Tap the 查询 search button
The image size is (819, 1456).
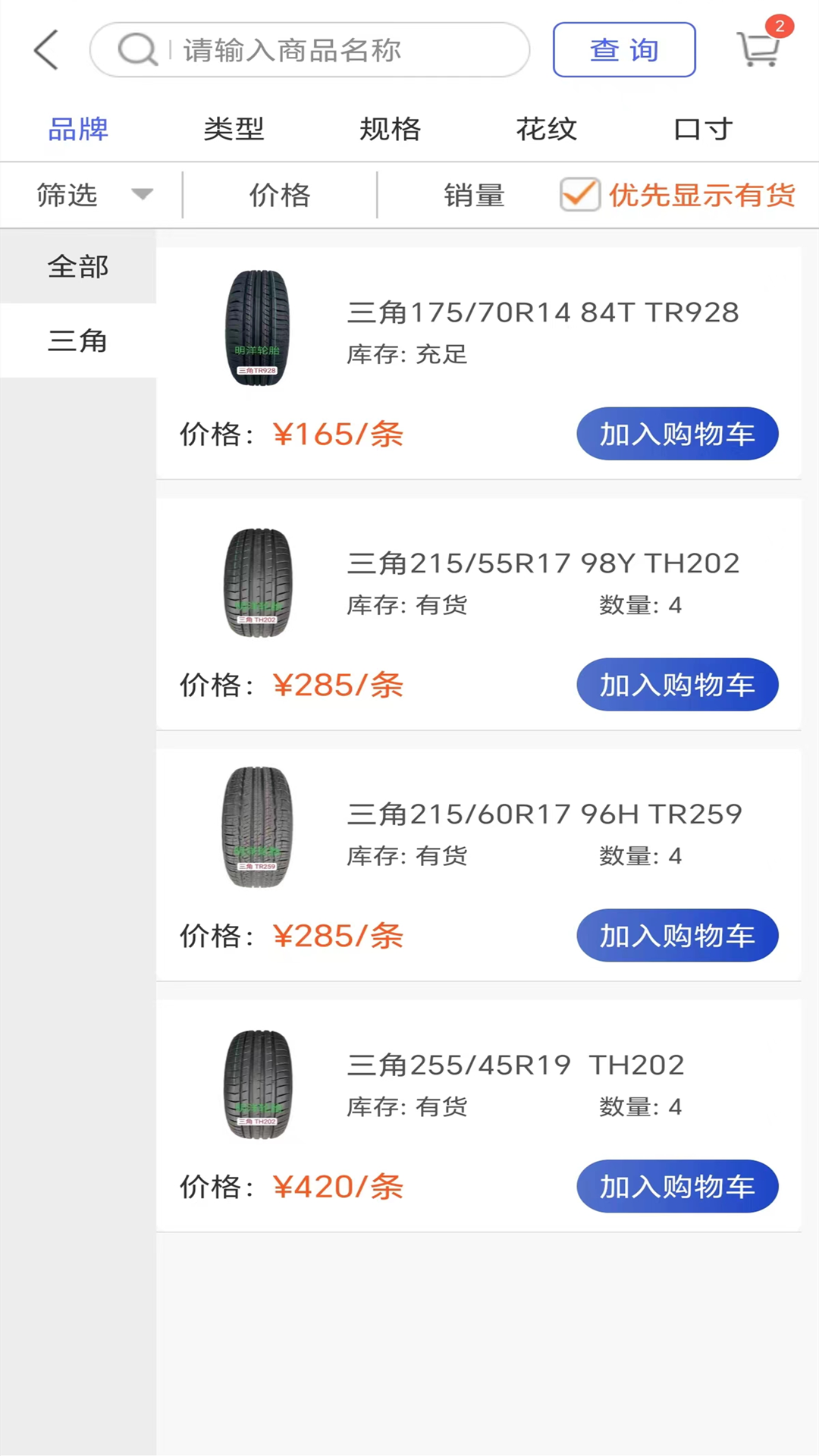[624, 50]
